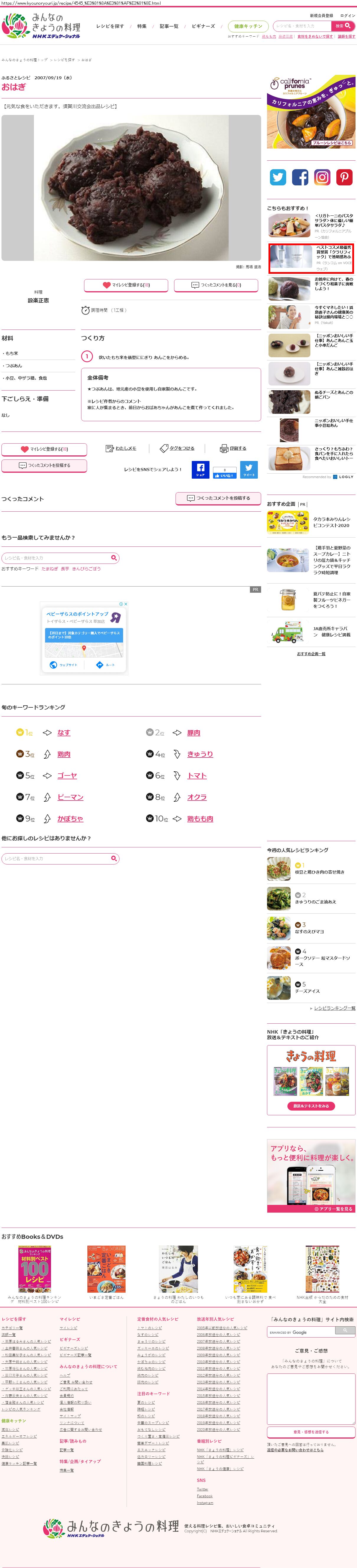Screen dimensions: 357x1568
Task: Submit feedback with 意見・感想を送信する button
Action: (x=311, y=1432)
